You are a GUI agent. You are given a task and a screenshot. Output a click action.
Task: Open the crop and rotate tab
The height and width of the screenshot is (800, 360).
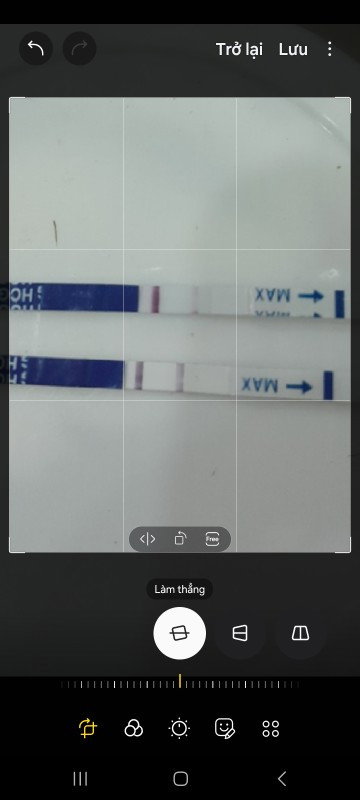click(x=88, y=728)
